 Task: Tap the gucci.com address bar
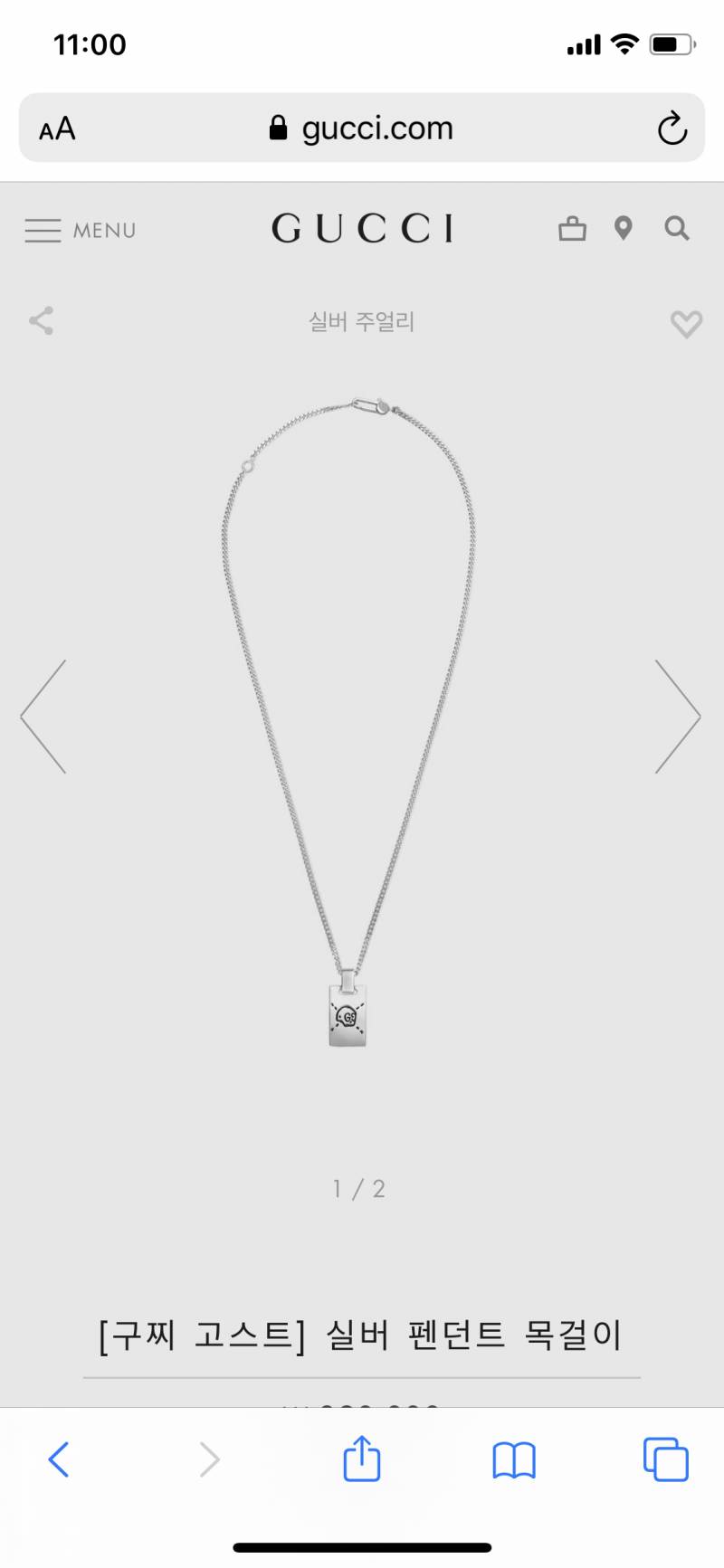click(362, 128)
